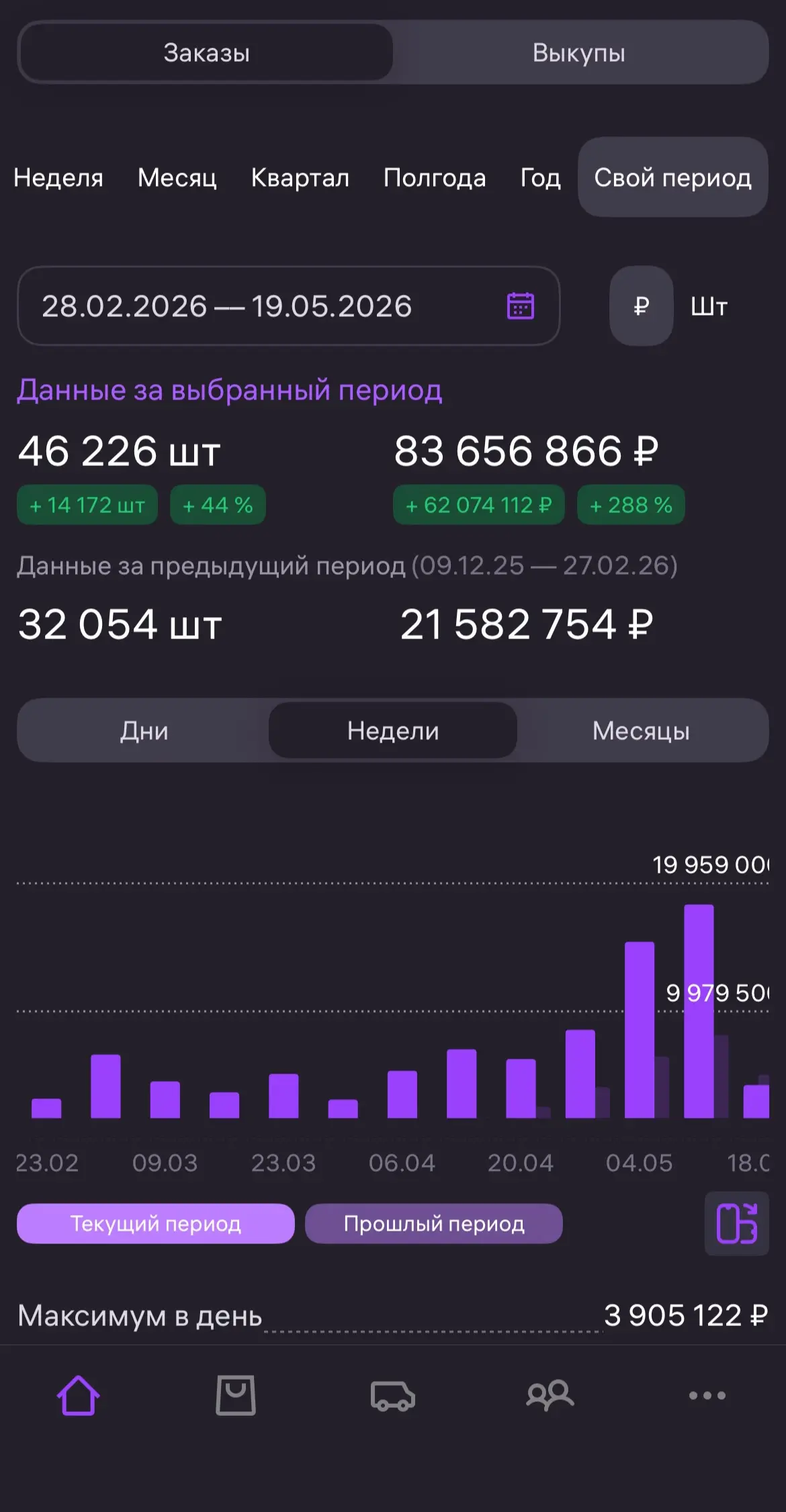Open the more options dots tab
The height and width of the screenshot is (1512, 786).
coord(707,1395)
